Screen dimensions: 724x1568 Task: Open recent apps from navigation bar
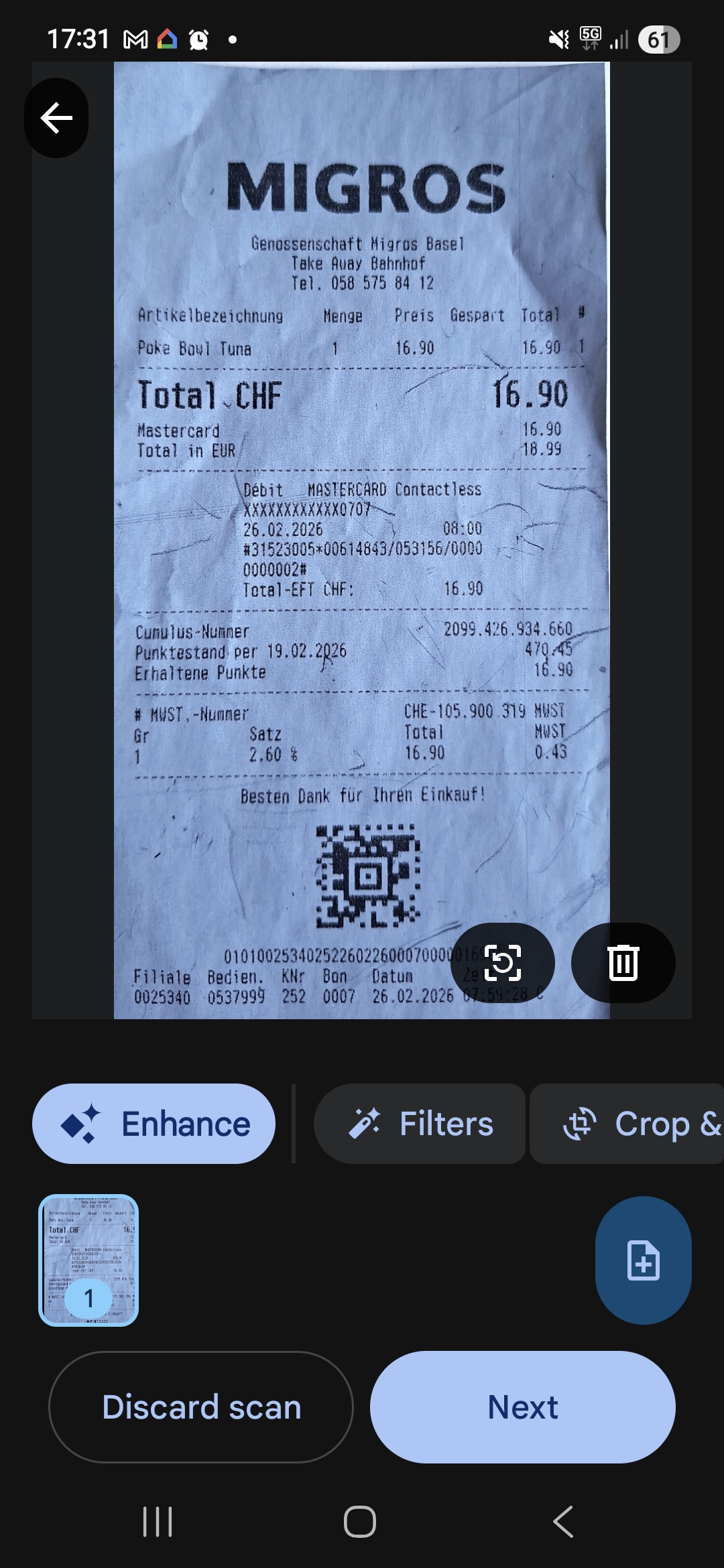click(x=158, y=1521)
